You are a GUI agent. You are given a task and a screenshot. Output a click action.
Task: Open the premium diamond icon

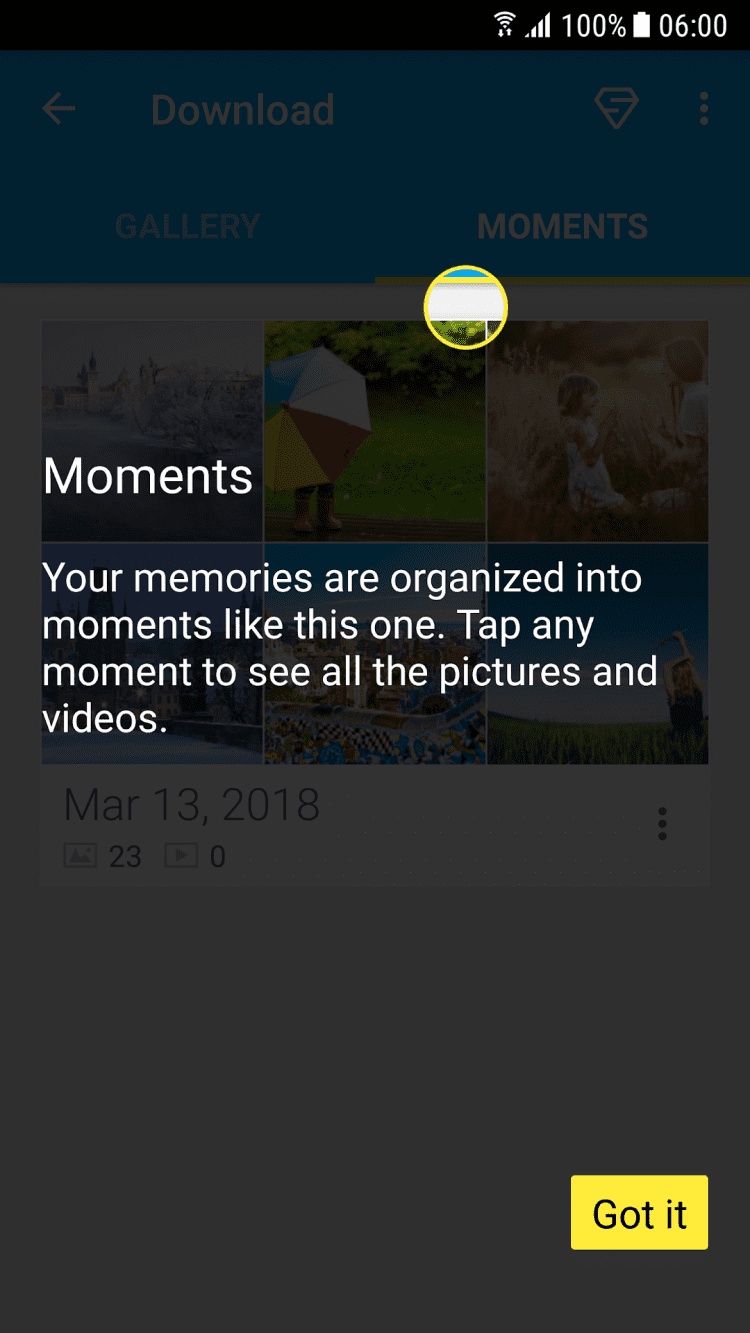point(616,108)
